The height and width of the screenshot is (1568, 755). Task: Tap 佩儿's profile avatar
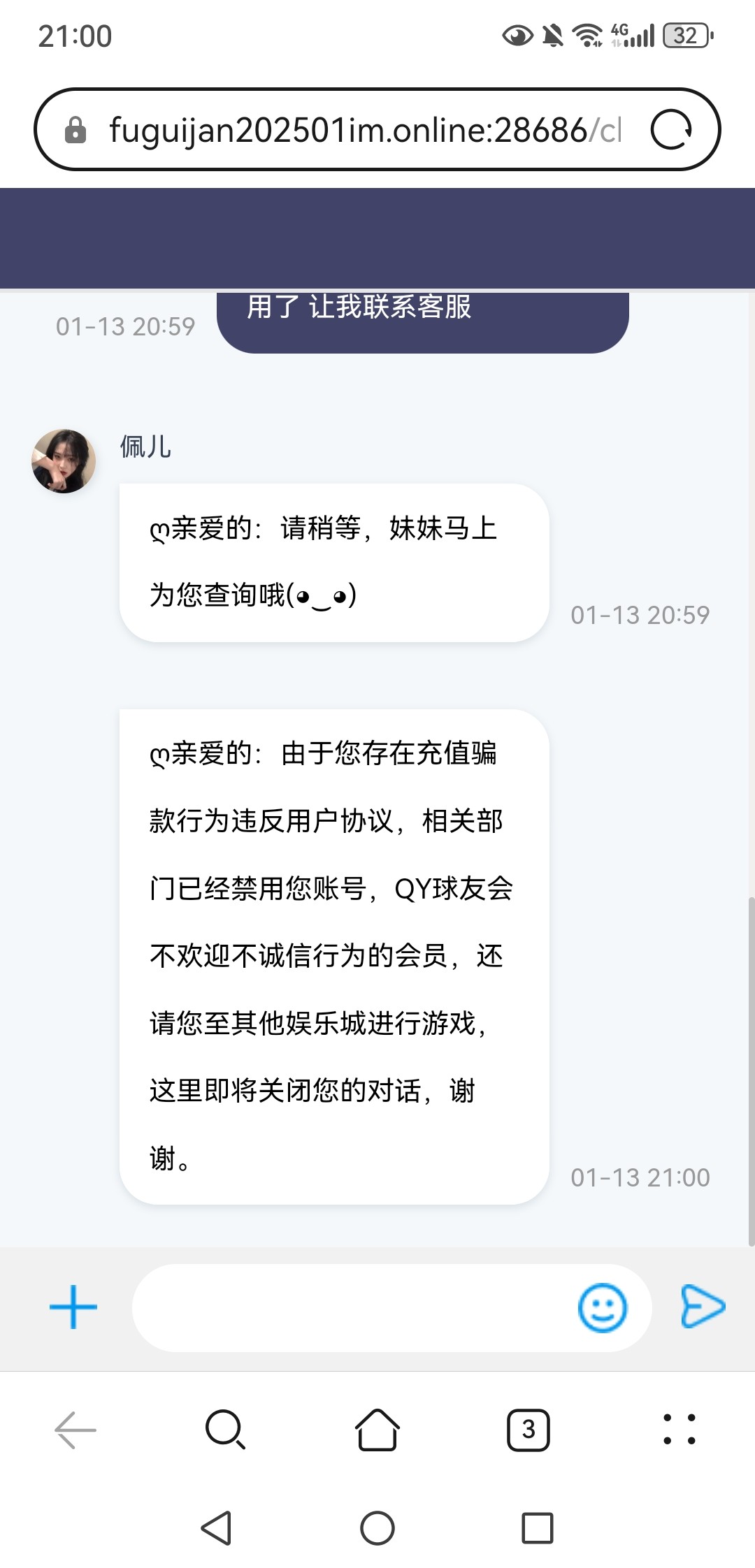pos(64,461)
